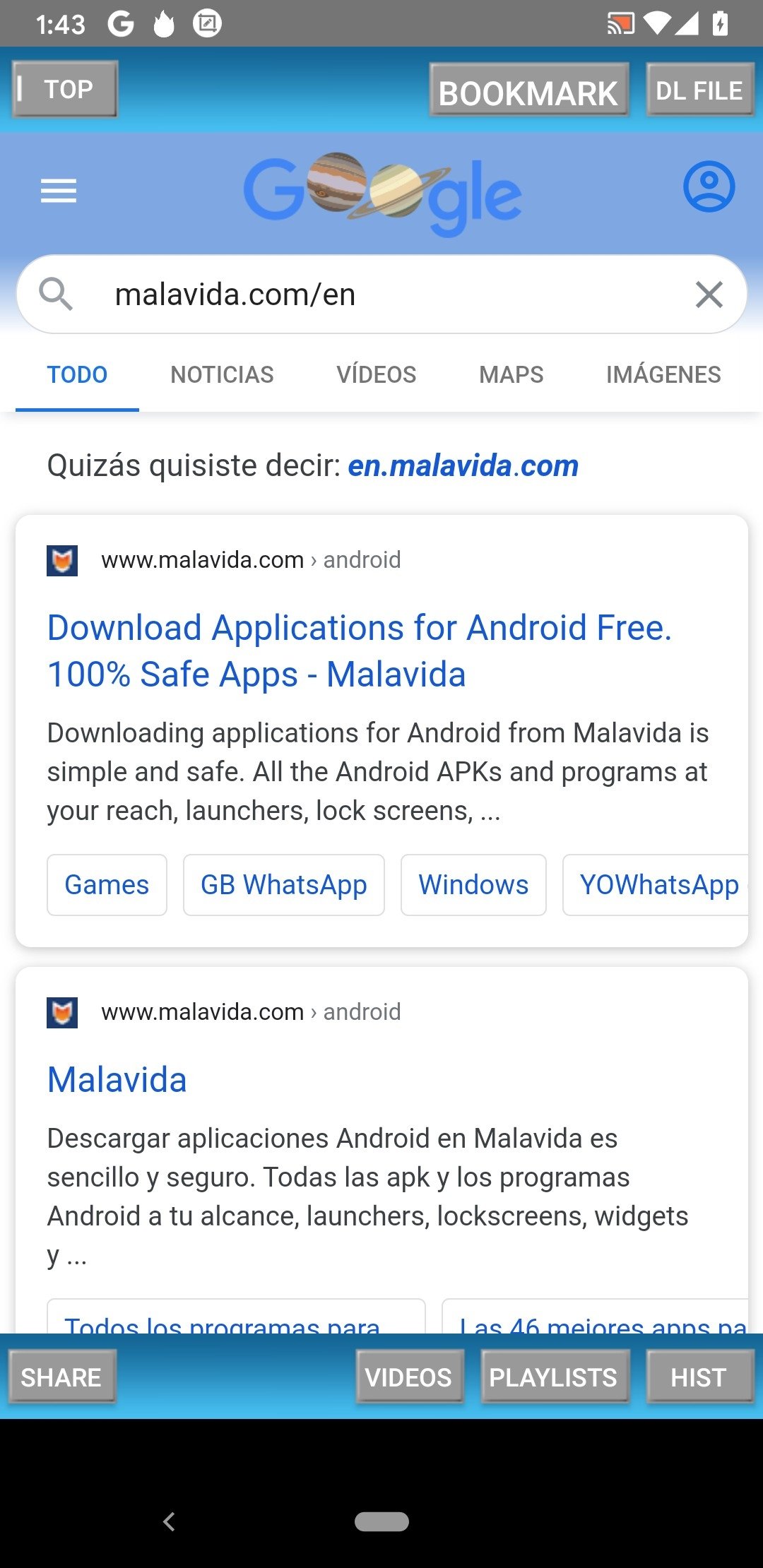Select the Games chip
This screenshot has width=763, height=1568.
(x=107, y=885)
